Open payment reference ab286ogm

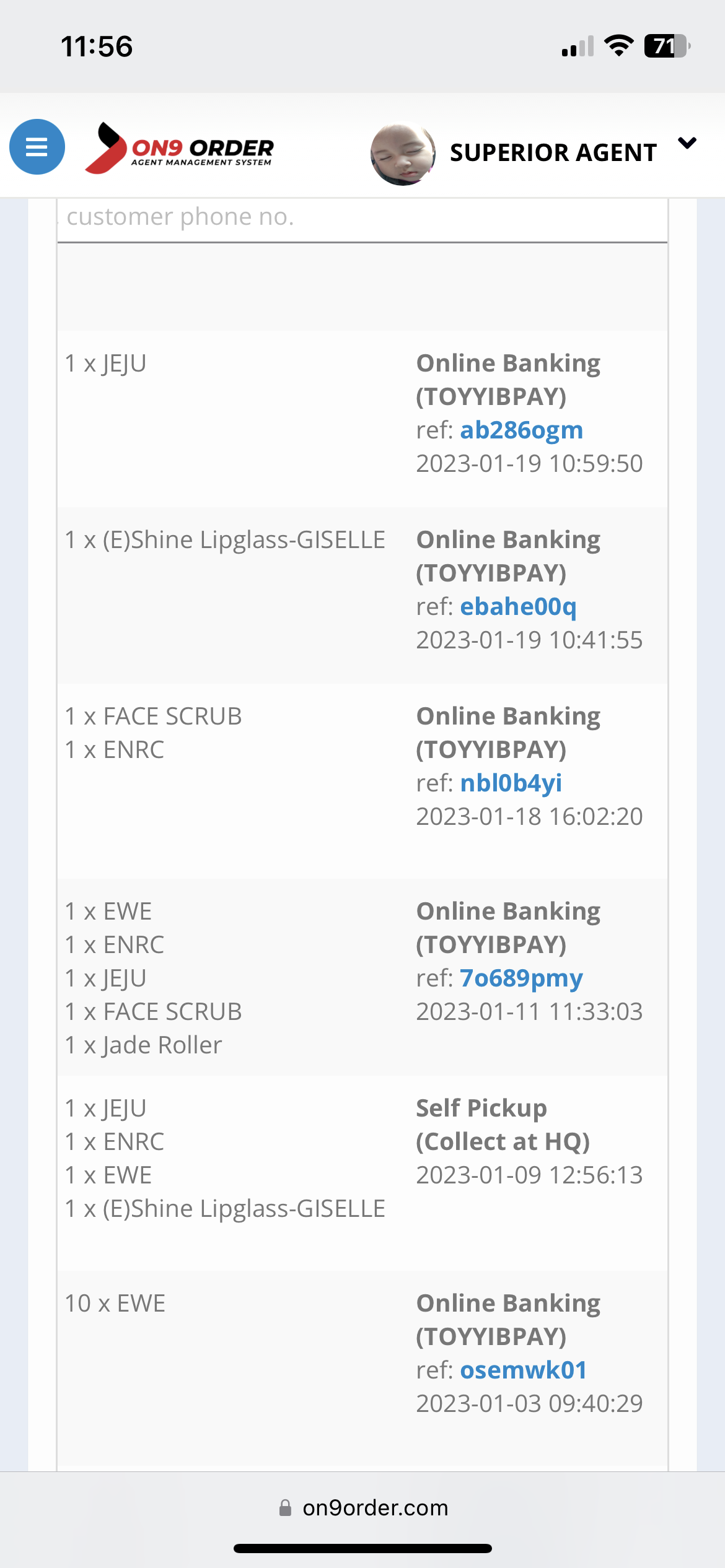click(x=522, y=430)
